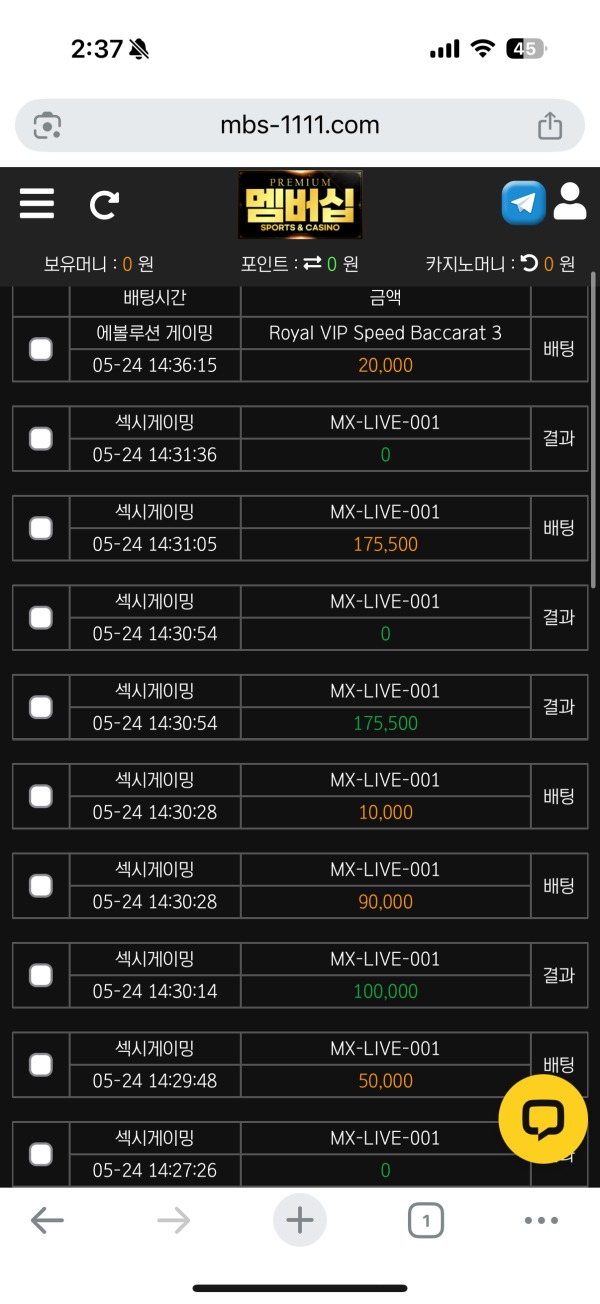Check the 14:31:36 bet row
The height and width of the screenshot is (1304, 600).
pyautogui.click(x=41, y=438)
